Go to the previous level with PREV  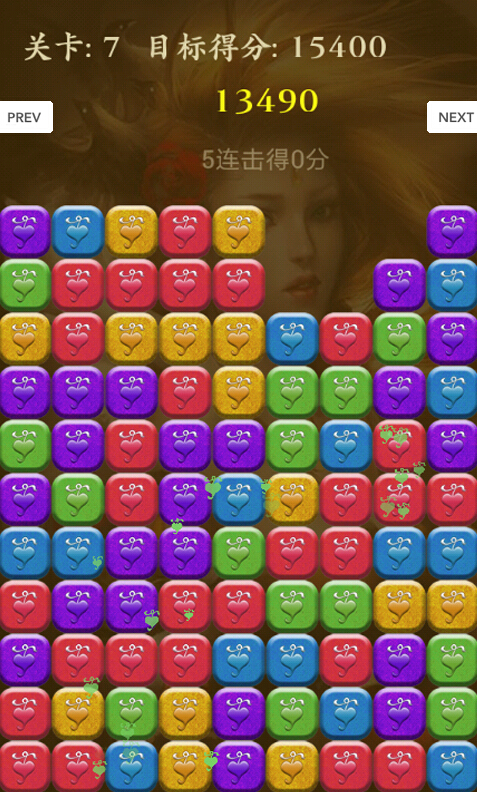(x=26, y=117)
